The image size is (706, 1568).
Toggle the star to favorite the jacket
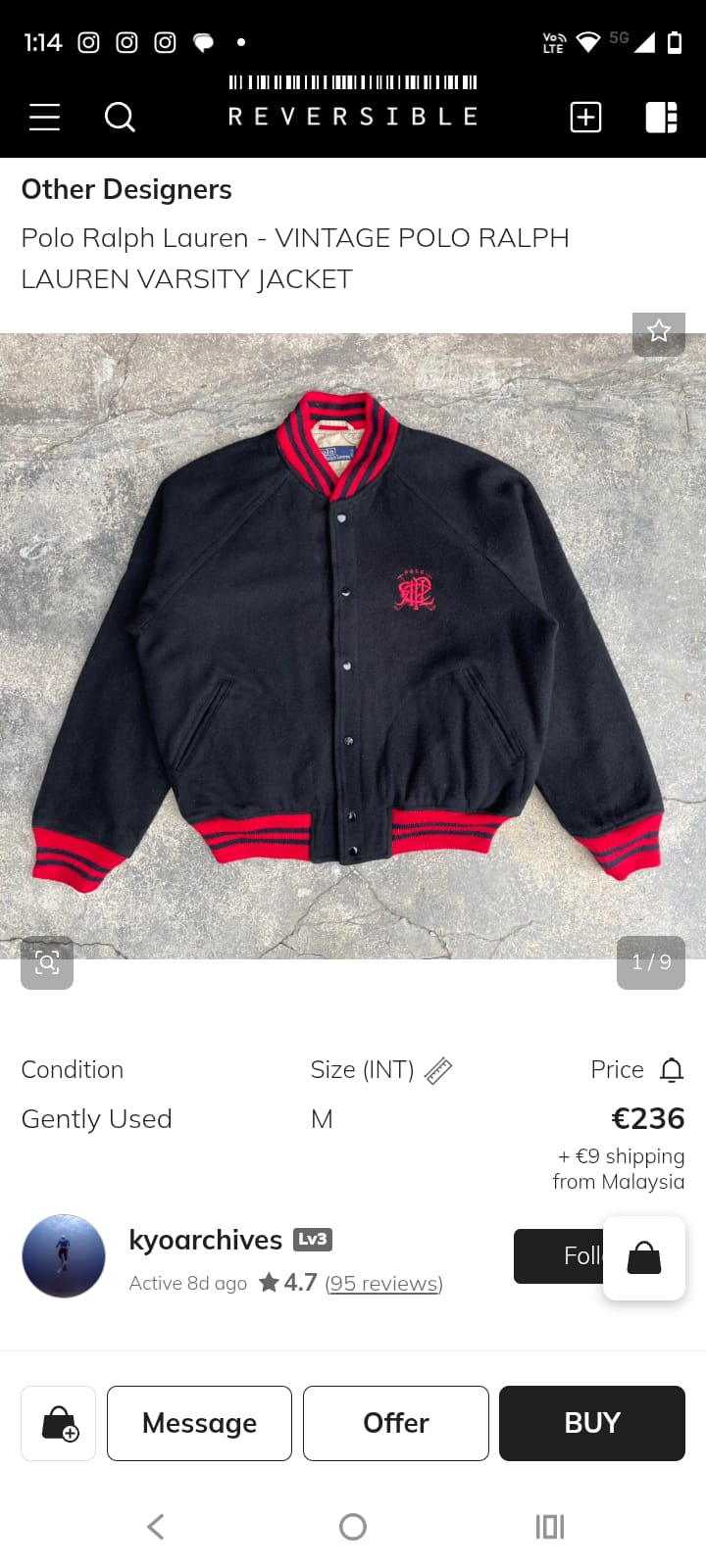click(x=659, y=333)
